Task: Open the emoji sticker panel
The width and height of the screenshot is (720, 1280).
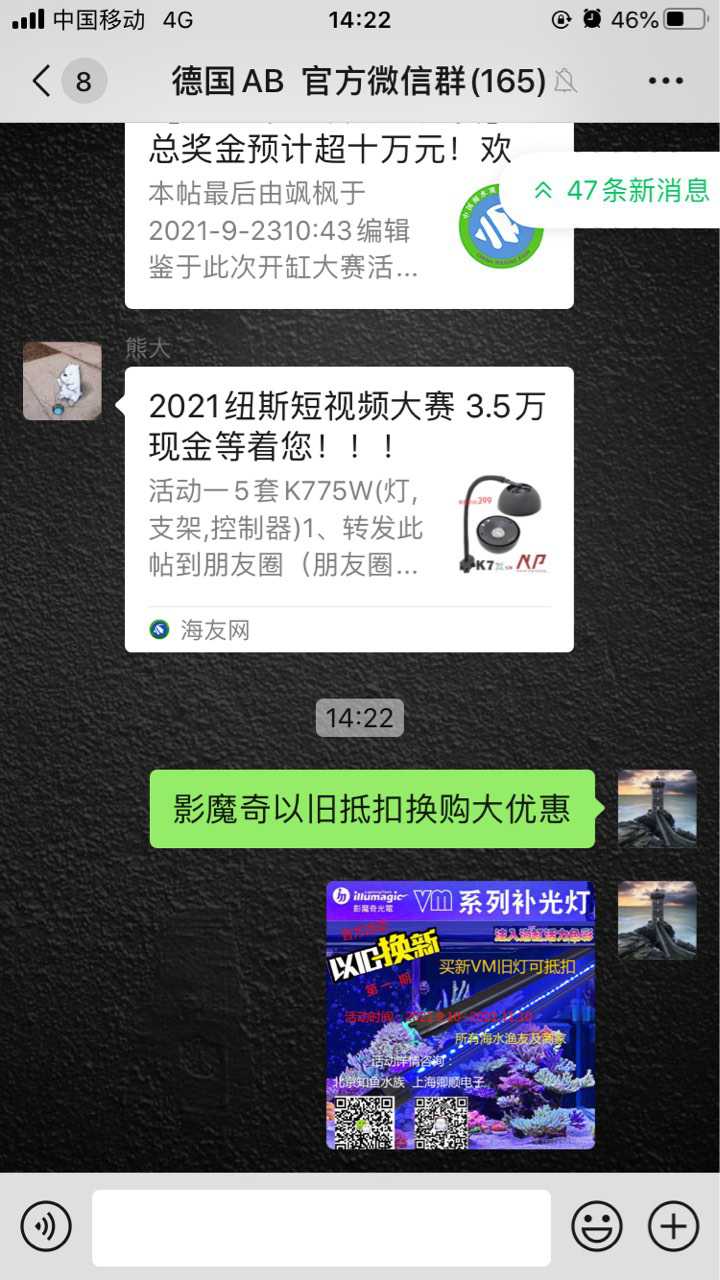Action: click(597, 1226)
